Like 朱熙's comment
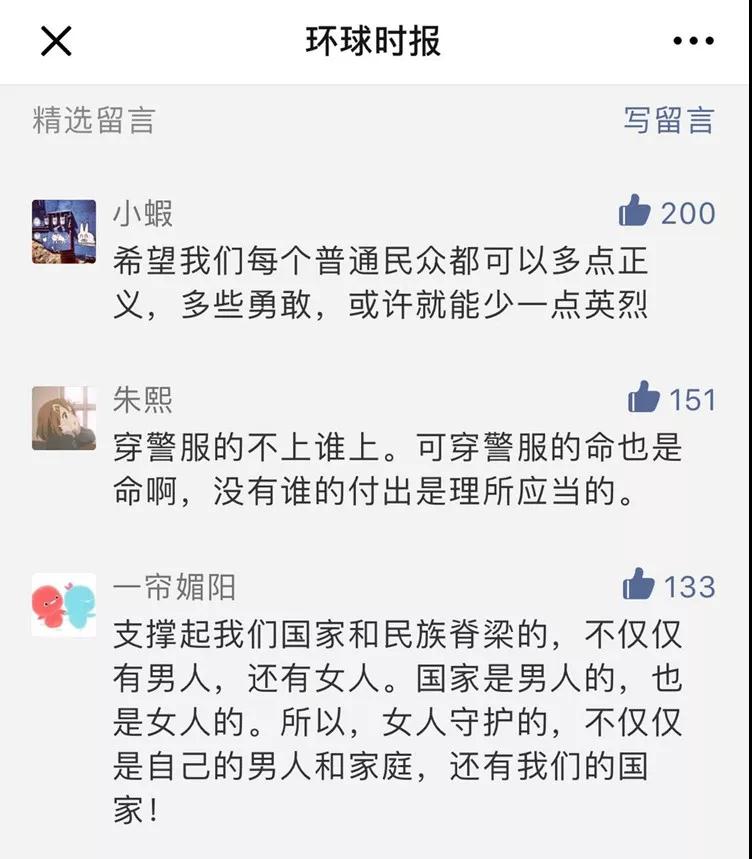752x859 pixels. tap(644, 399)
